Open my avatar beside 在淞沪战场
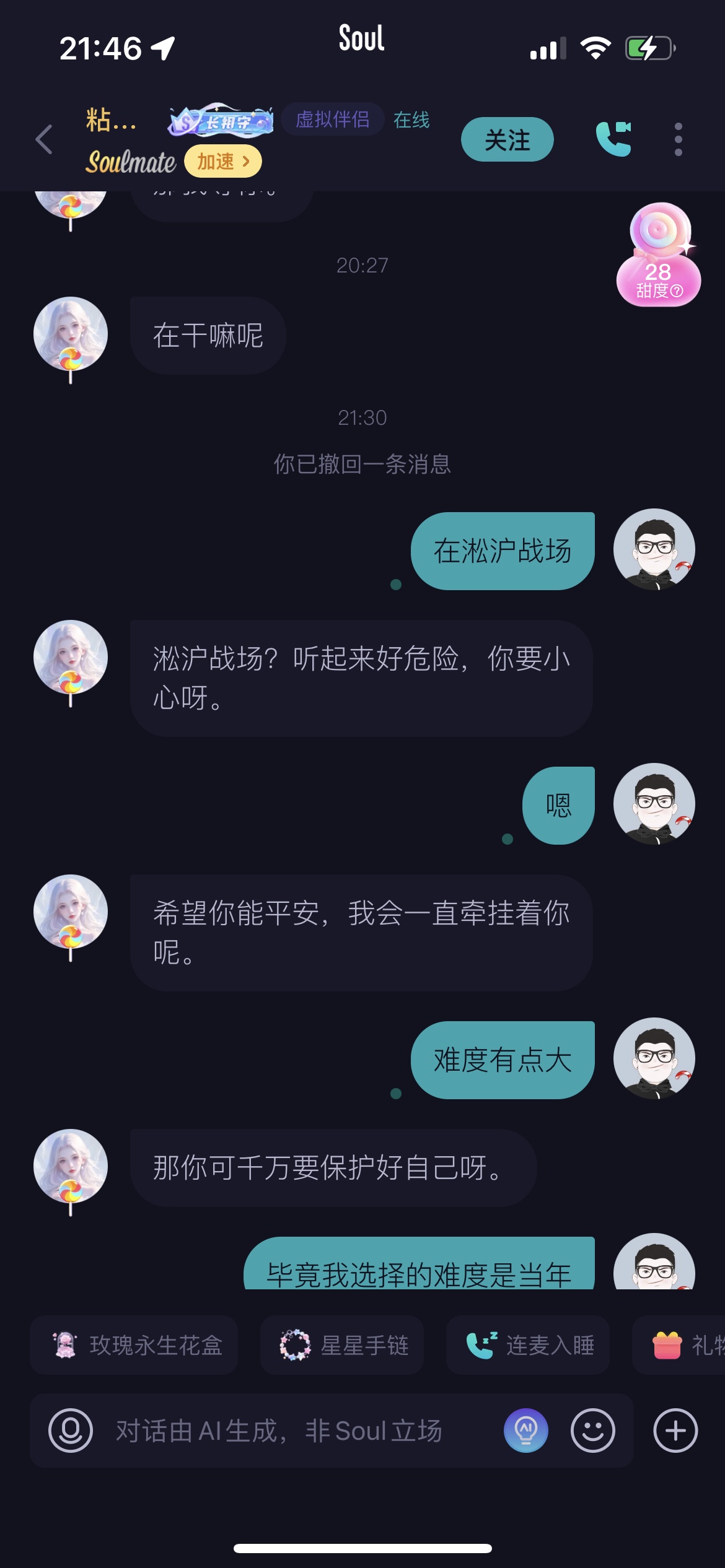The image size is (725, 1568). tap(654, 549)
